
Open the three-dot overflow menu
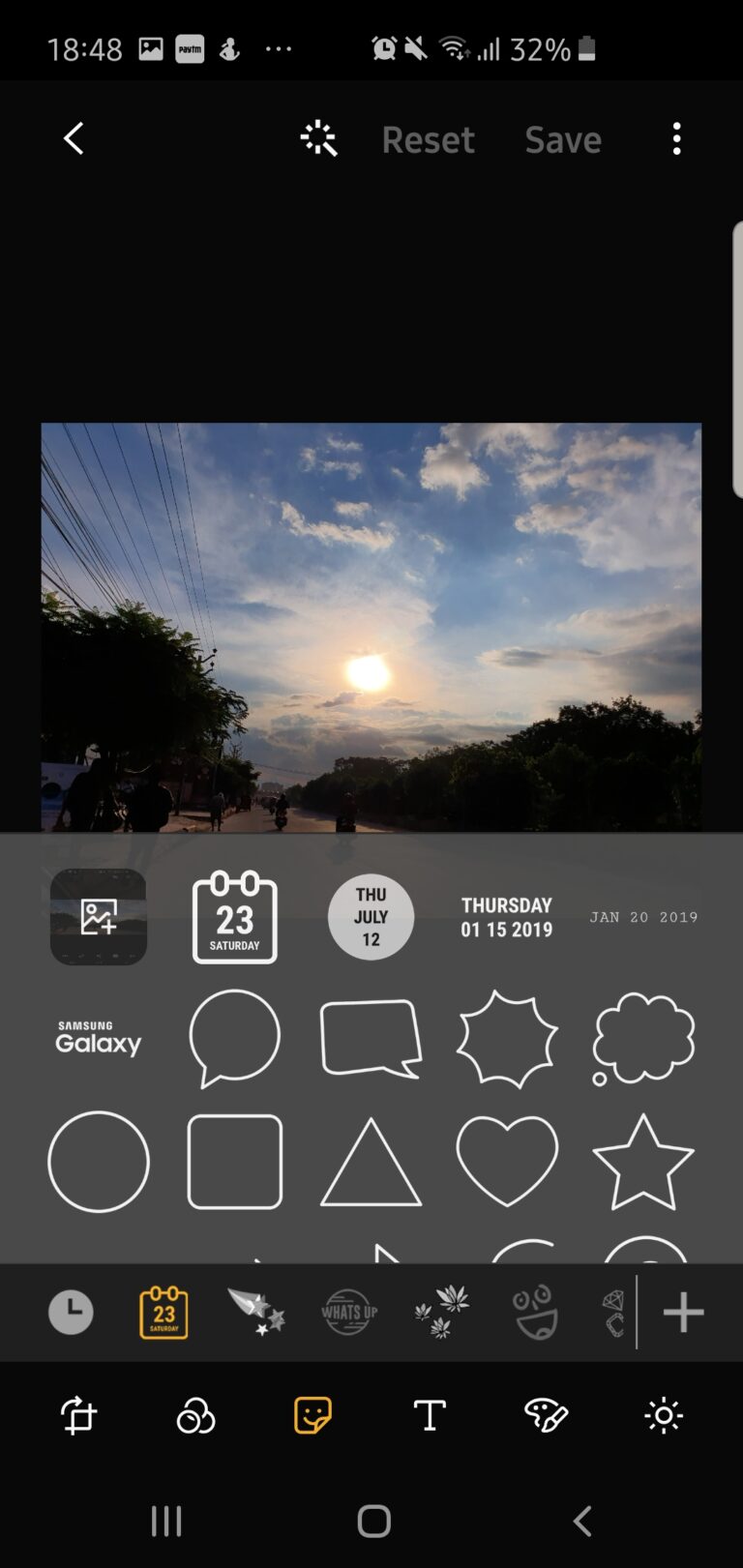coord(676,139)
